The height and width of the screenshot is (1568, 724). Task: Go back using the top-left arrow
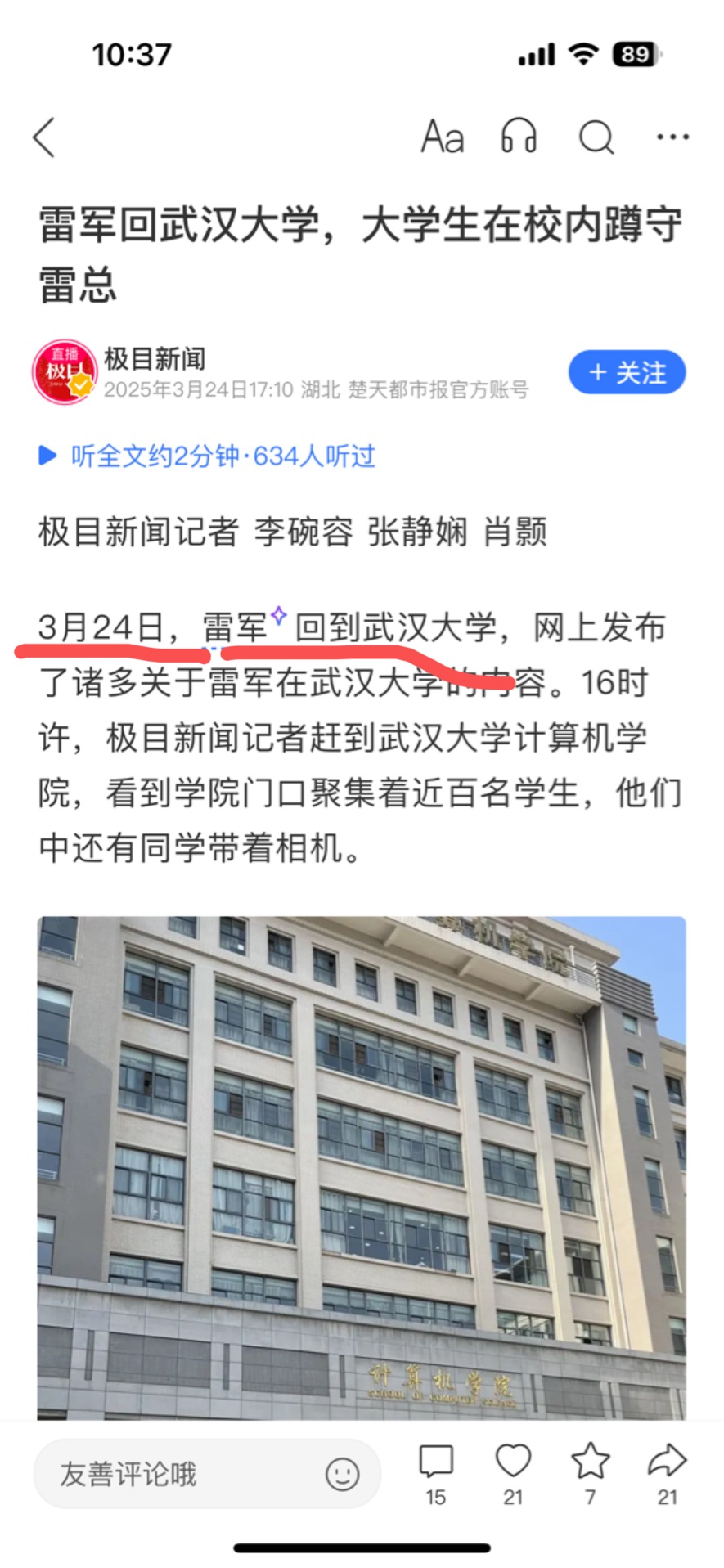[45, 137]
